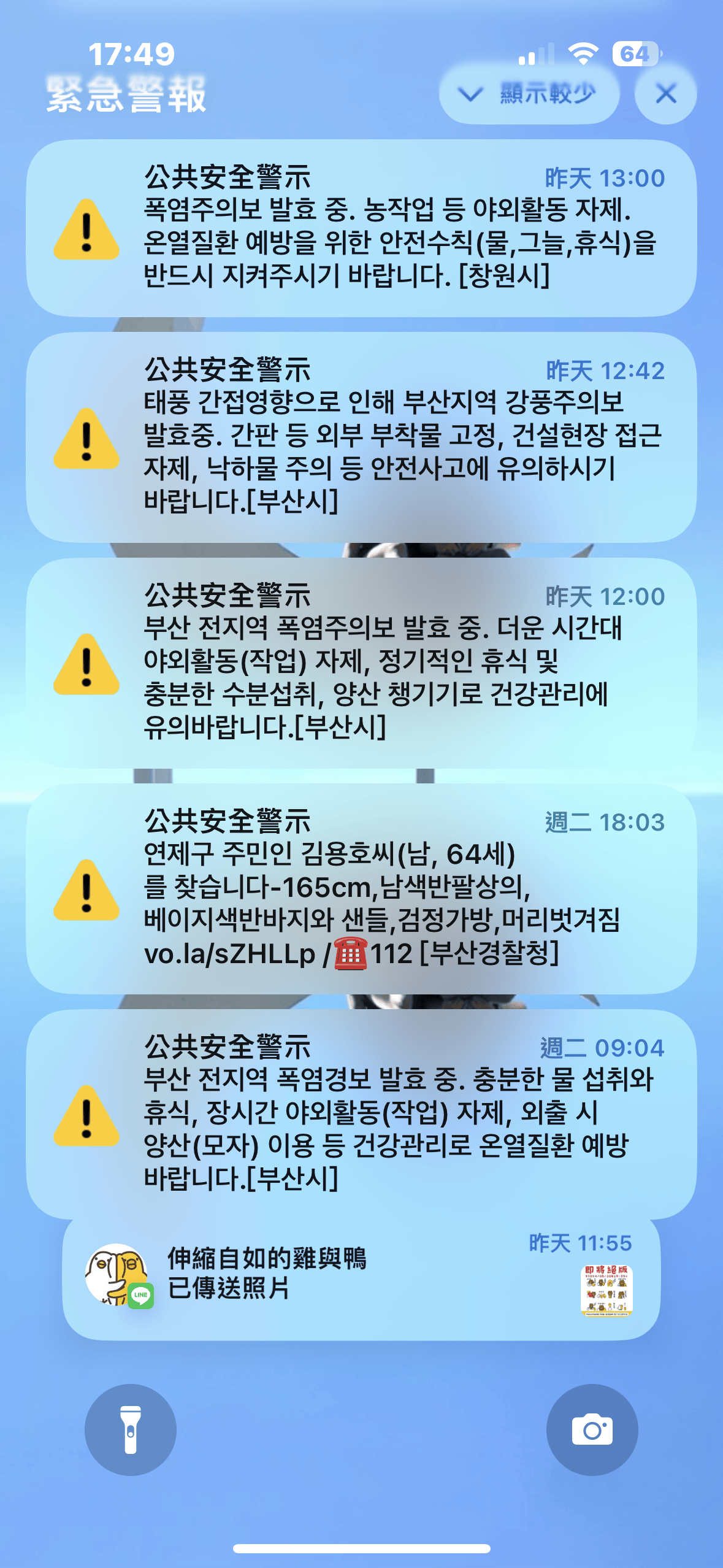The width and height of the screenshot is (723, 1568).
Task: Open the 昨天 12:42 typhoon wind alert
Action: click(361, 437)
